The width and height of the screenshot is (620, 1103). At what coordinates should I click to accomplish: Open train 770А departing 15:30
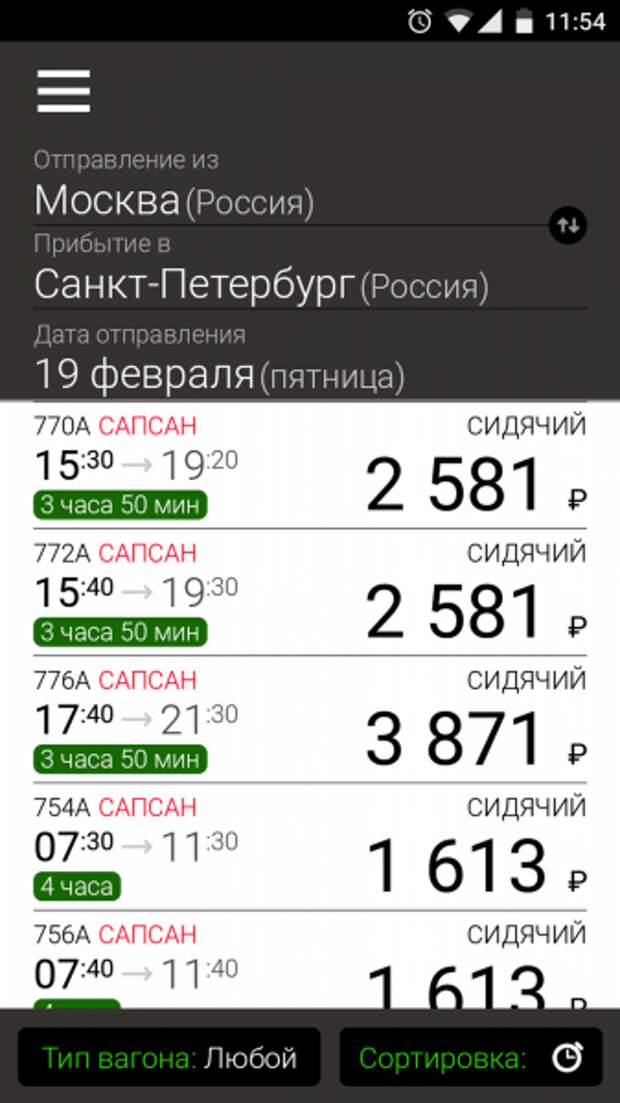click(x=310, y=465)
